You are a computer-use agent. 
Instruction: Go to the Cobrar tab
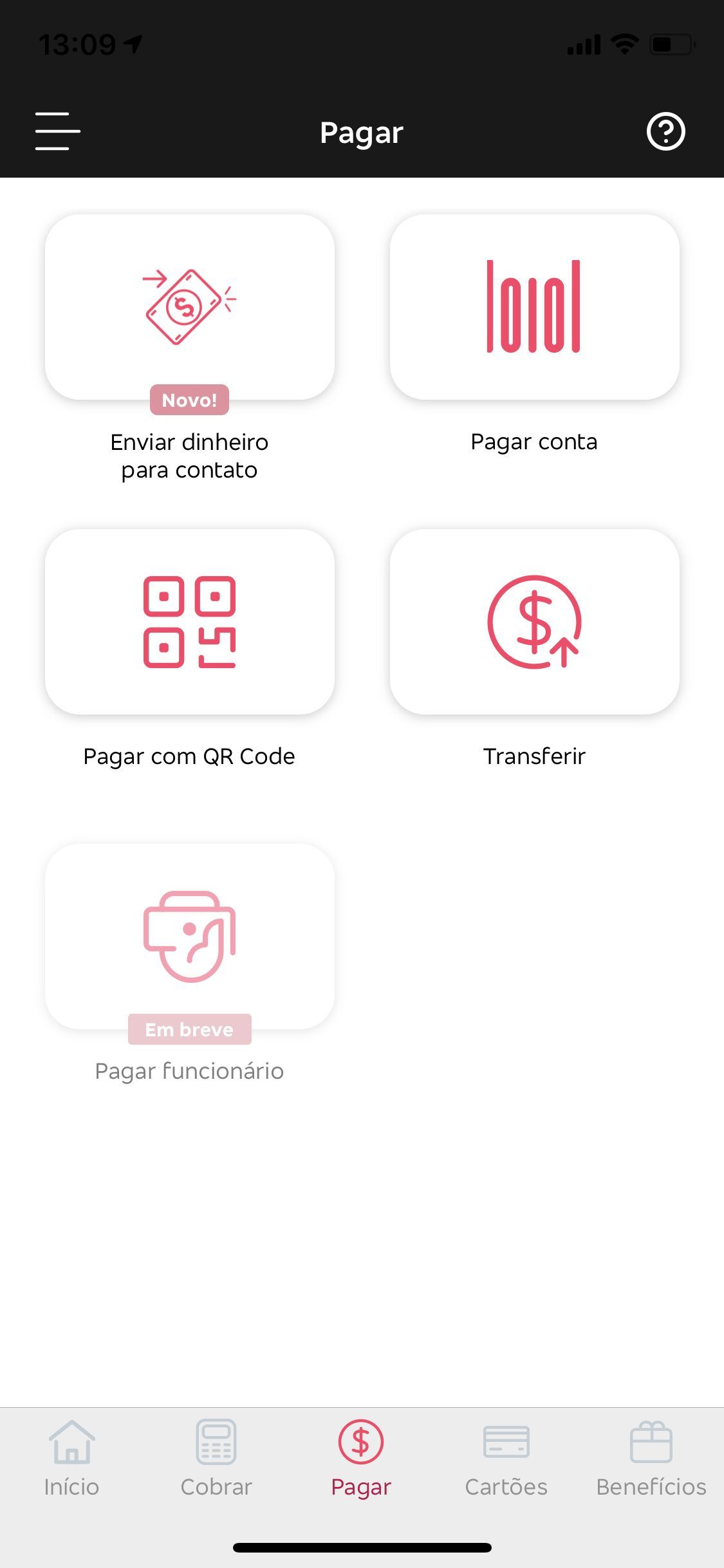[216, 1459]
